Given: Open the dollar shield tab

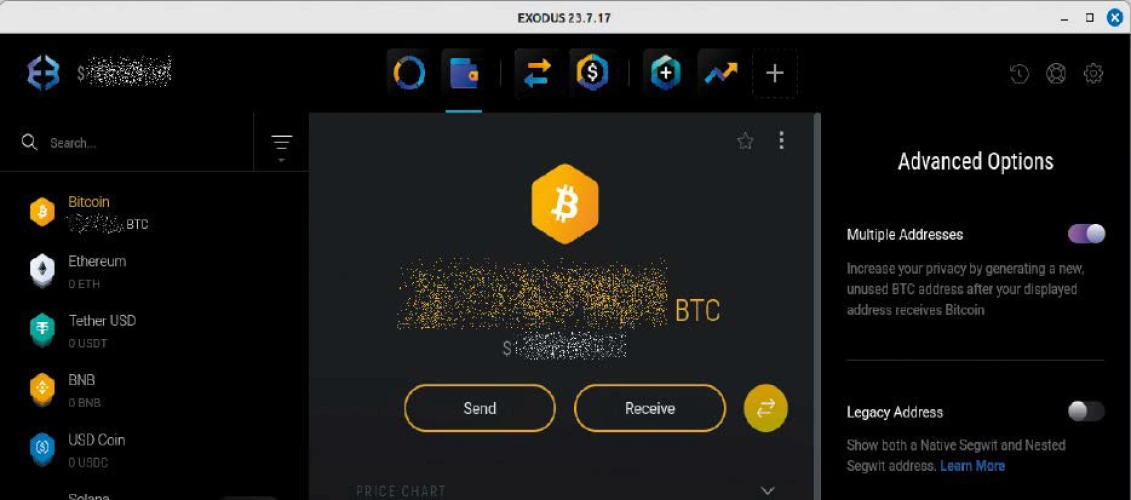Looking at the screenshot, I should pyautogui.click(x=592, y=73).
